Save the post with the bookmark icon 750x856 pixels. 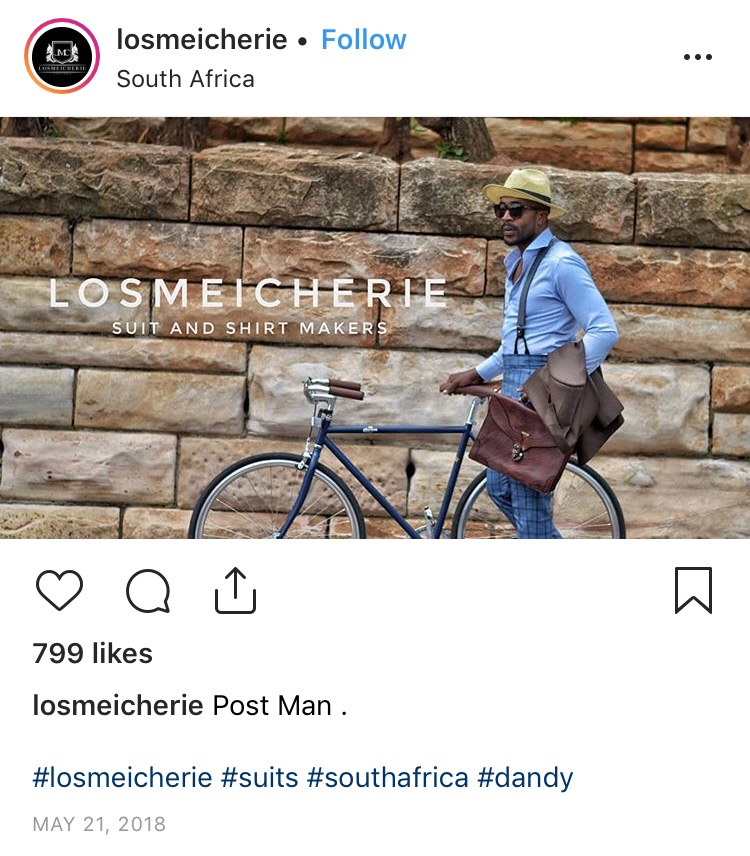(693, 590)
